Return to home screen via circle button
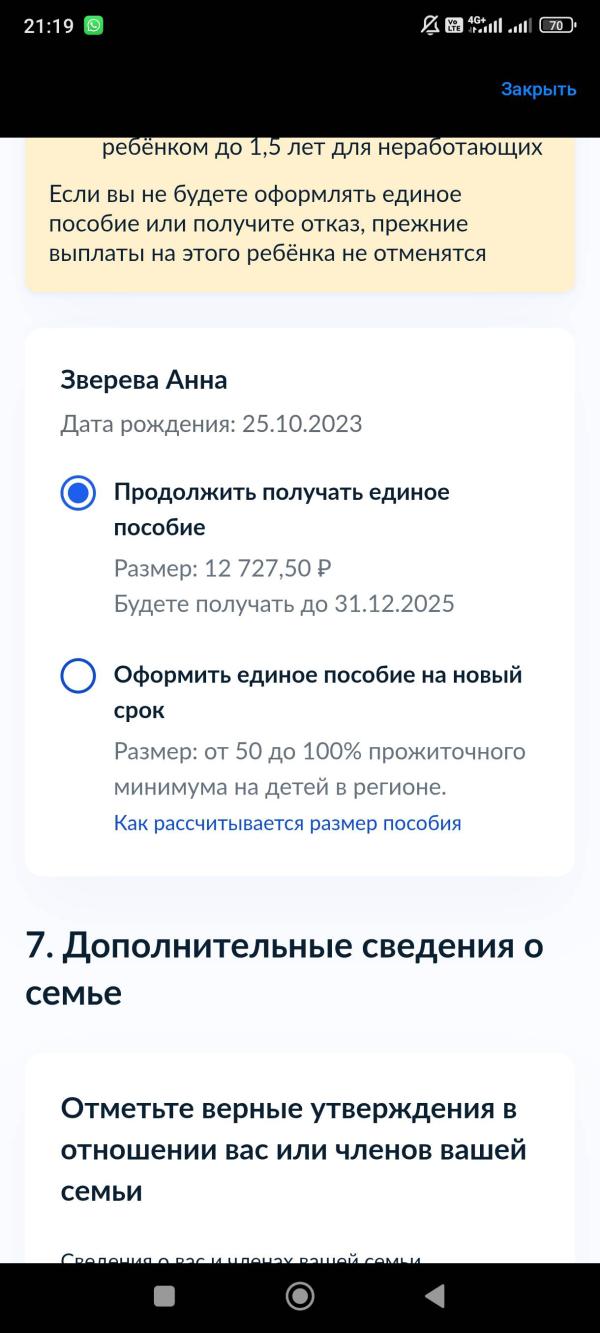 click(299, 1297)
